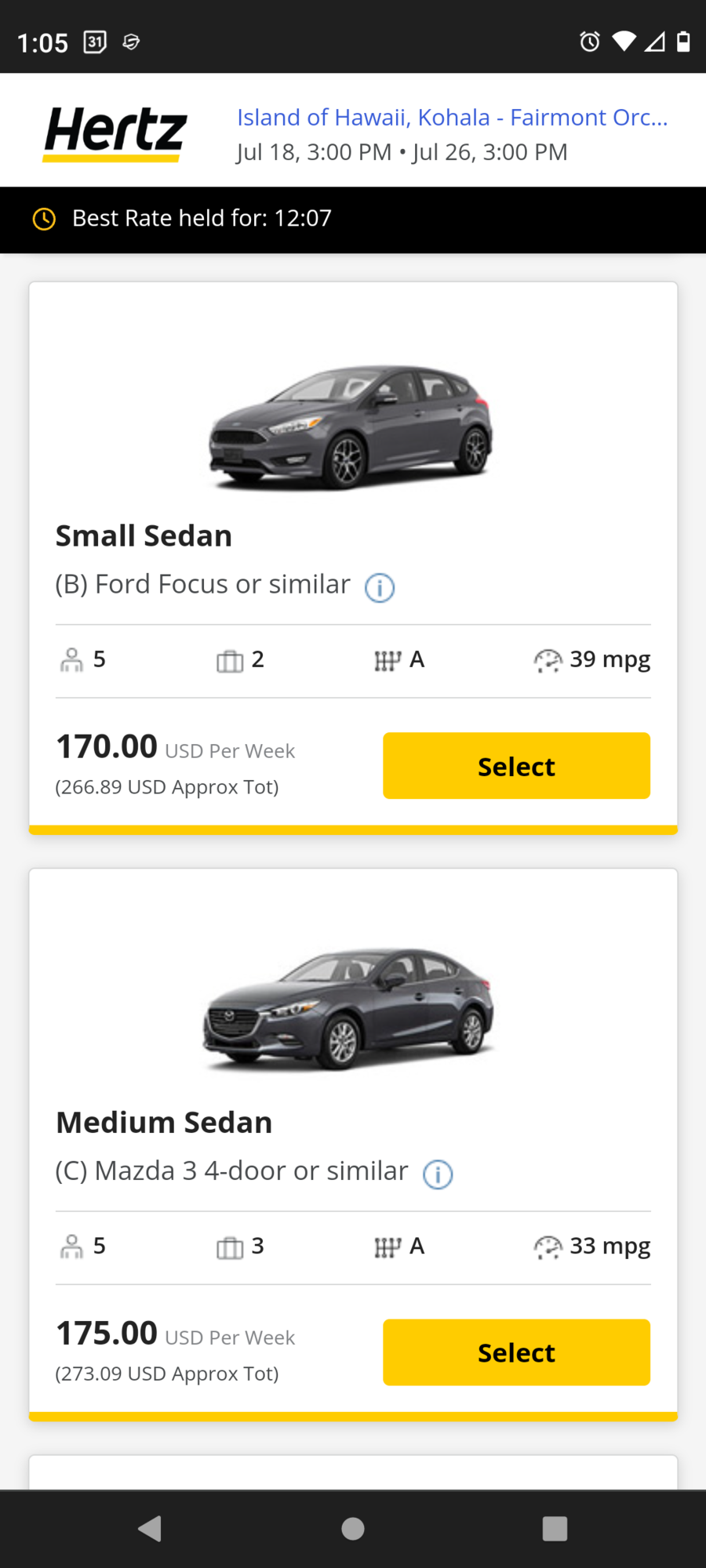Go back using the system back button
706x1568 pixels.
(150, 1528)
